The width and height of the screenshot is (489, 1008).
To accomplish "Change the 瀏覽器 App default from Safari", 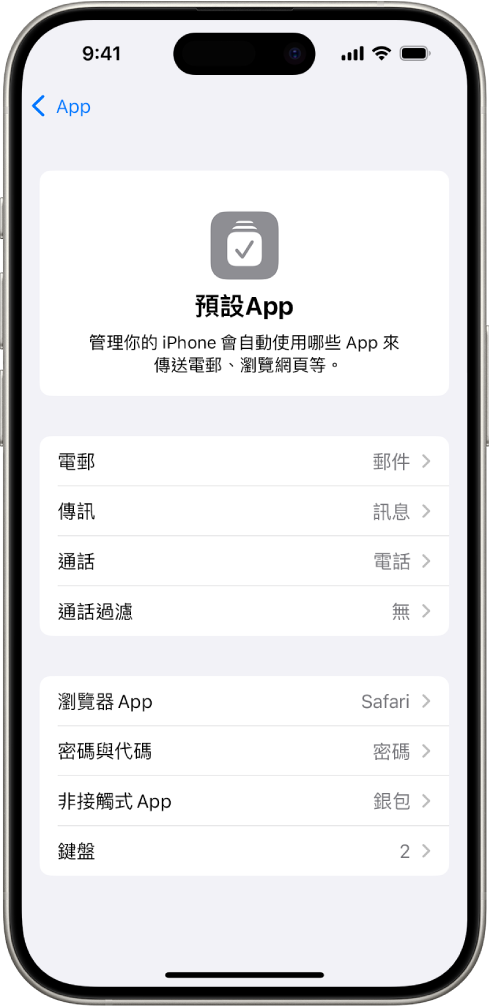I will (244, 701).
